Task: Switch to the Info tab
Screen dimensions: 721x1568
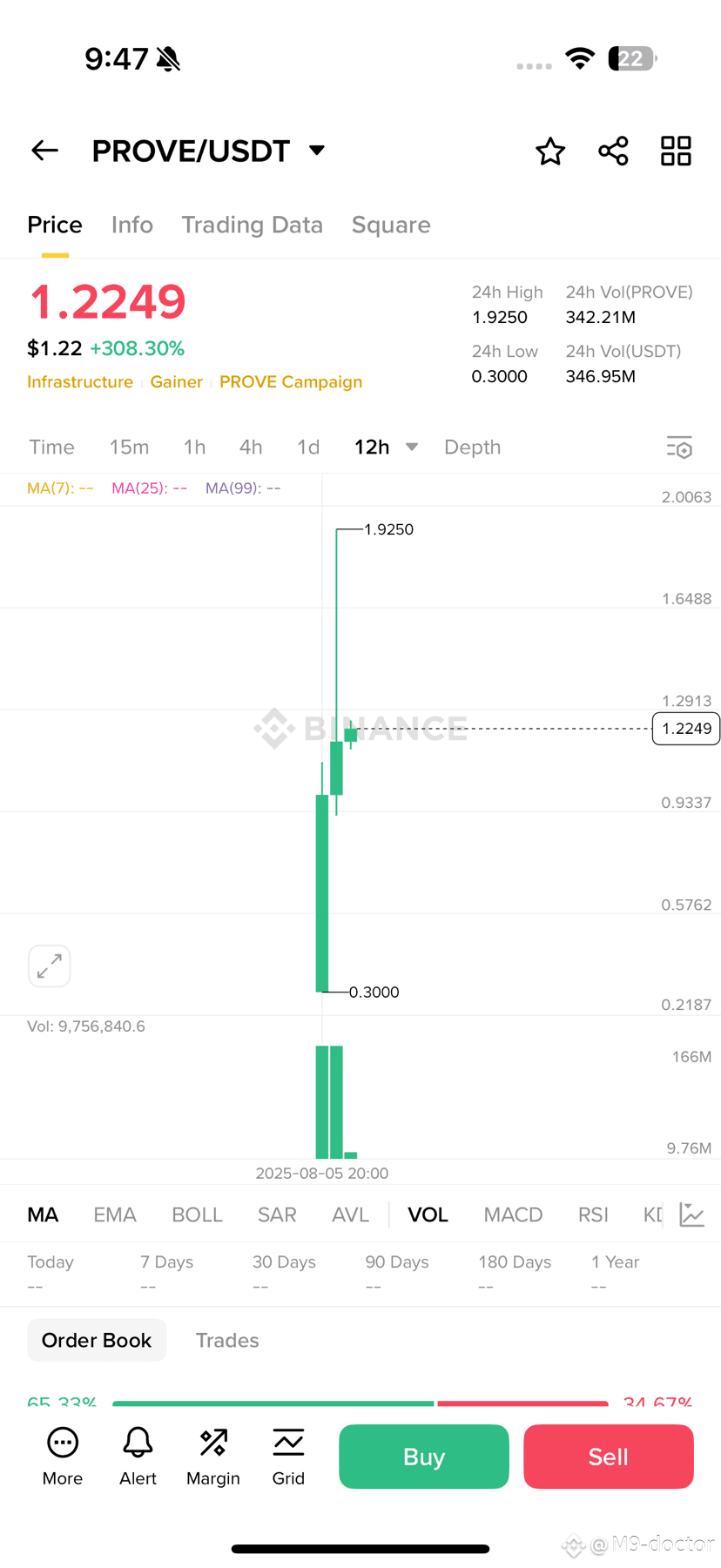Action: pyautogui.click(x=132, y=225)
